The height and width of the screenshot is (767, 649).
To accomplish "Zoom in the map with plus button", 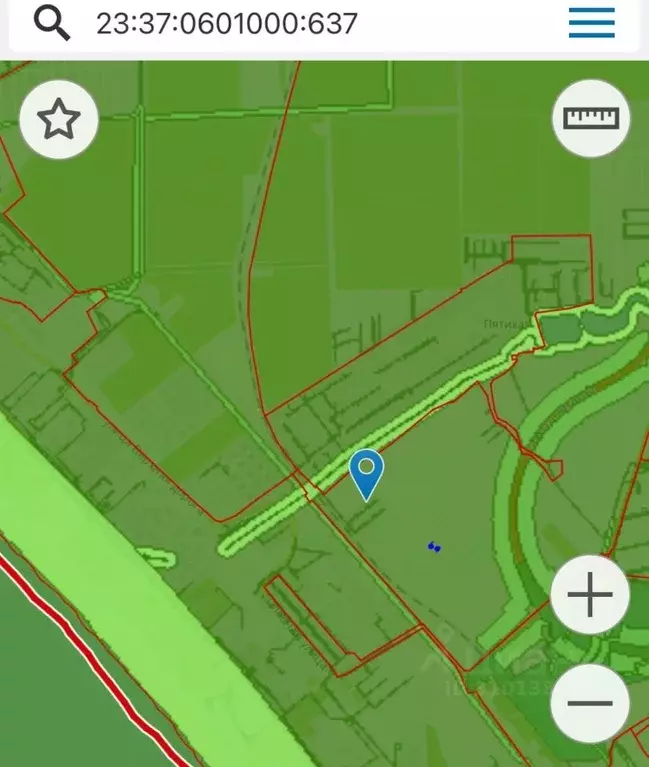I will pos(590,596).
